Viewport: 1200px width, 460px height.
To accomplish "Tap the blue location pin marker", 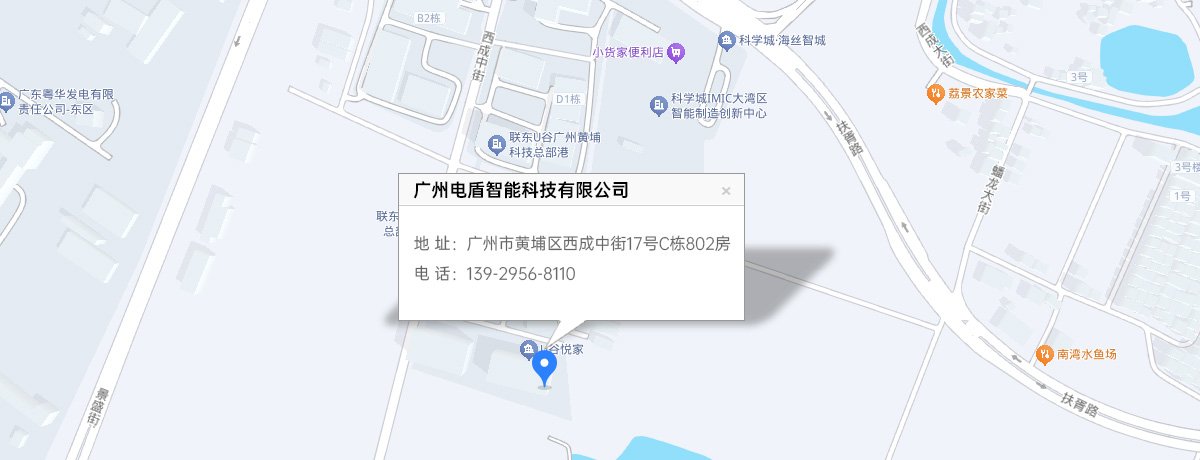I will click(x=544, y=366).
